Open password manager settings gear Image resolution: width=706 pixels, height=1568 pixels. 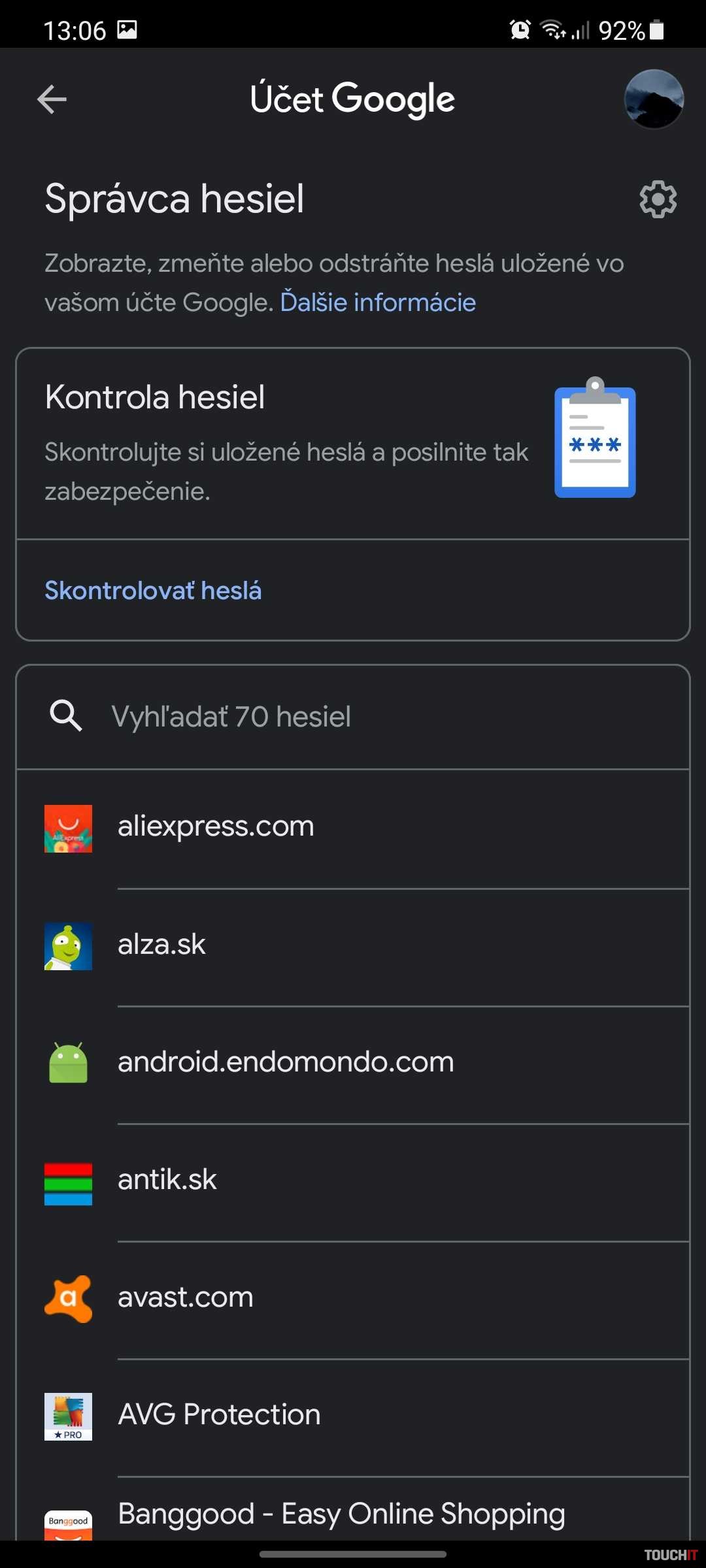658,199
